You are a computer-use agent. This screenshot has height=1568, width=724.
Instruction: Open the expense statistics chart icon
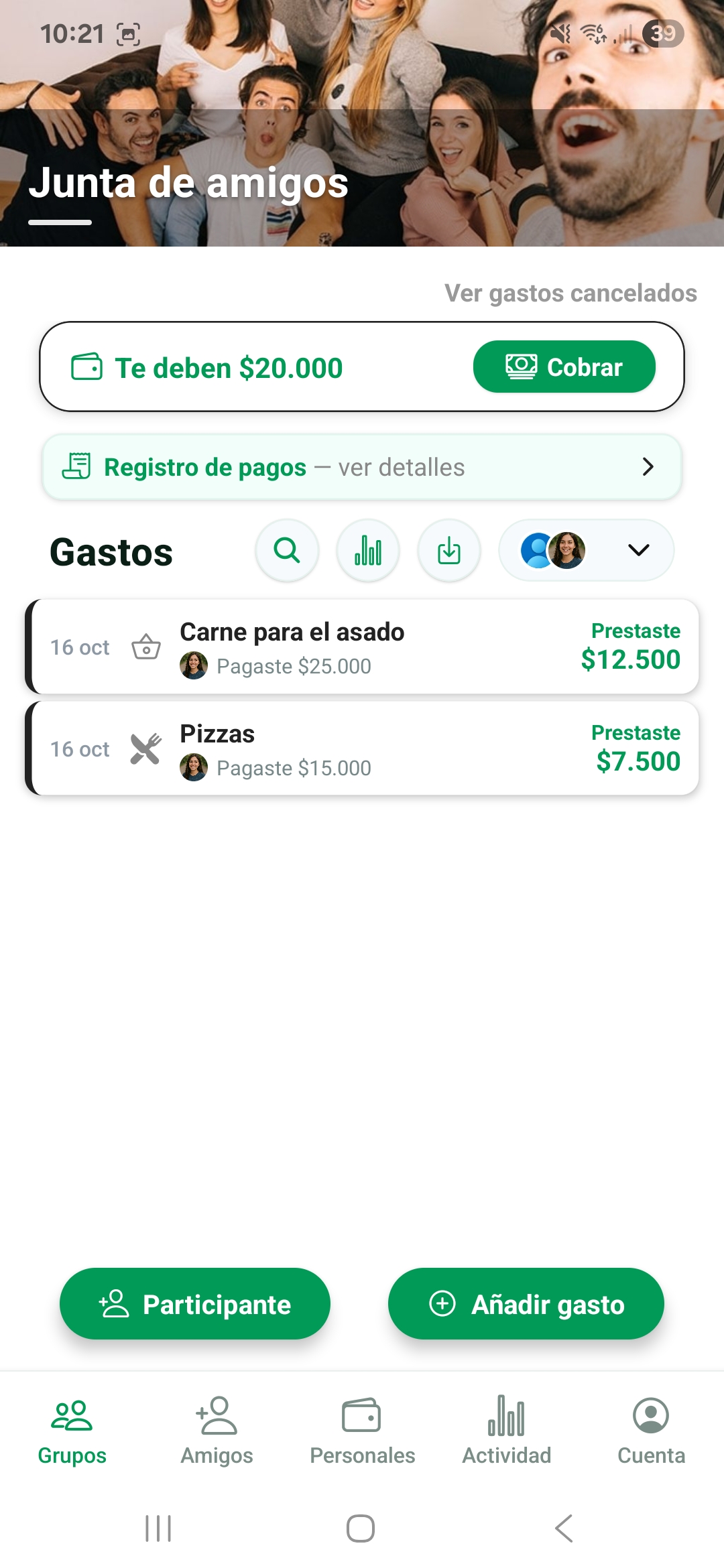368,551
